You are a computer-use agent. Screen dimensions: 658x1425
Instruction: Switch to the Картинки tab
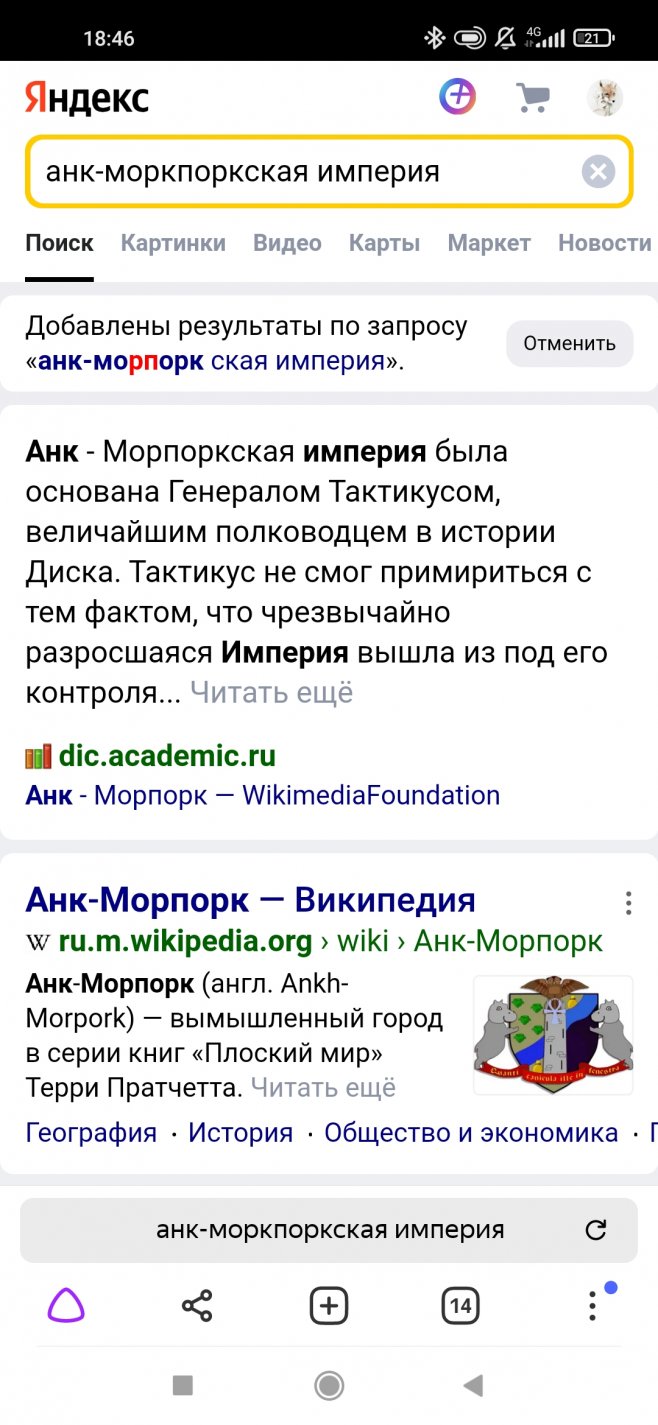click(x=173, y=243)
